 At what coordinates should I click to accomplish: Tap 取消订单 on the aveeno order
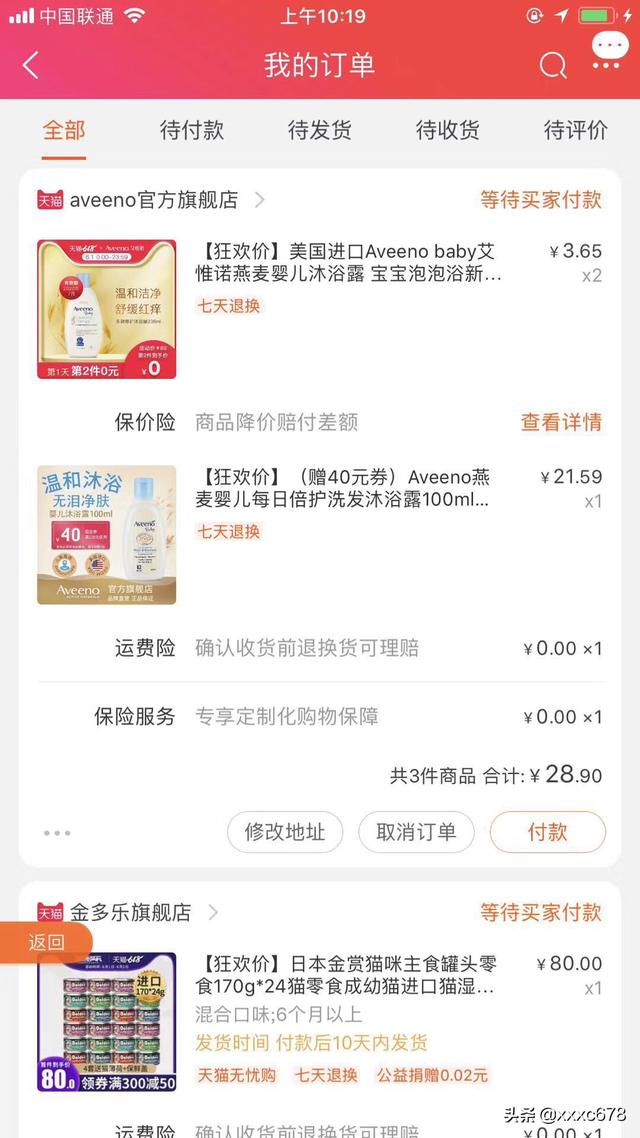[416, 832]
